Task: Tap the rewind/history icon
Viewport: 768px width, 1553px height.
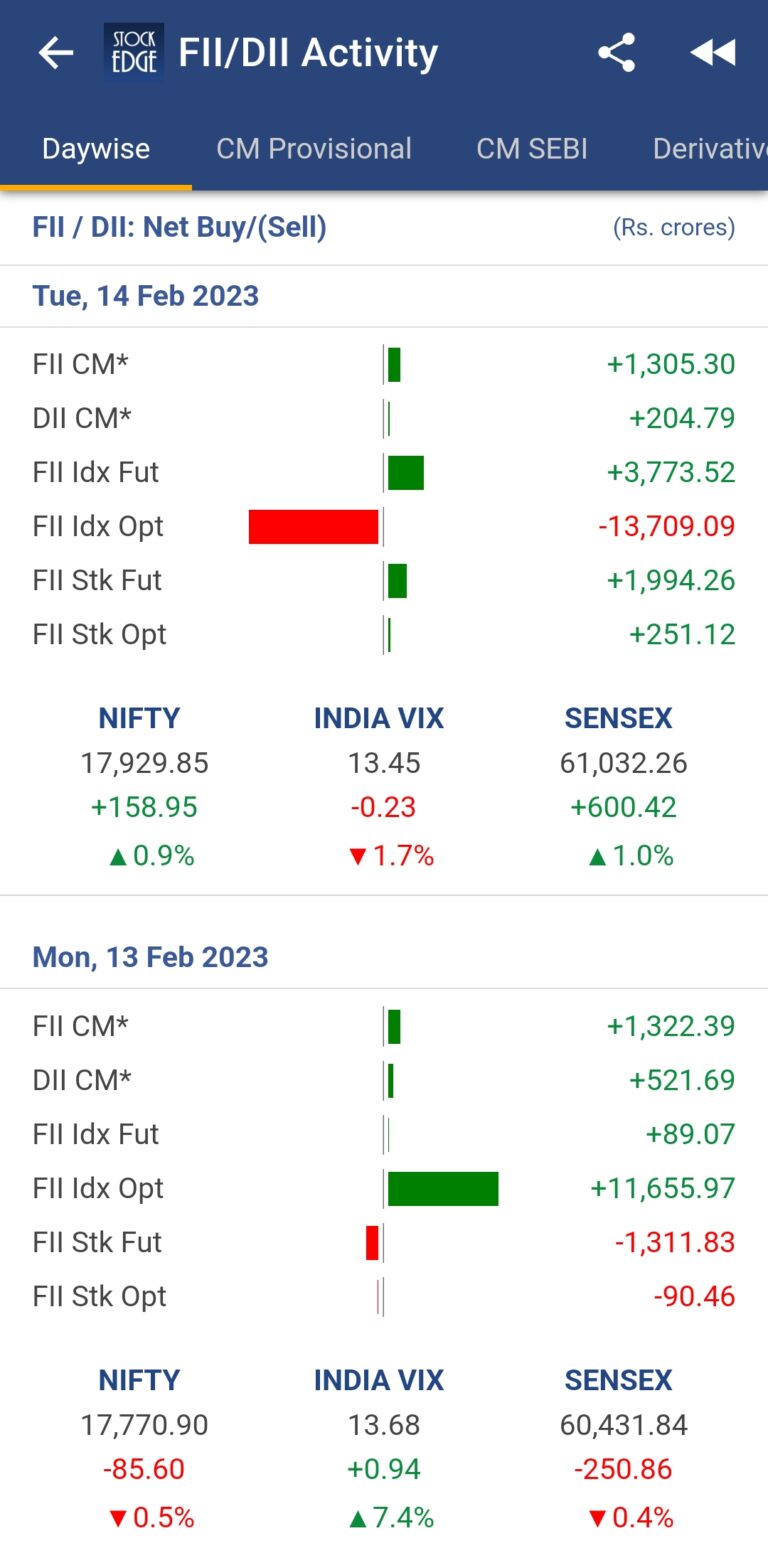Action: coord(713,53)
